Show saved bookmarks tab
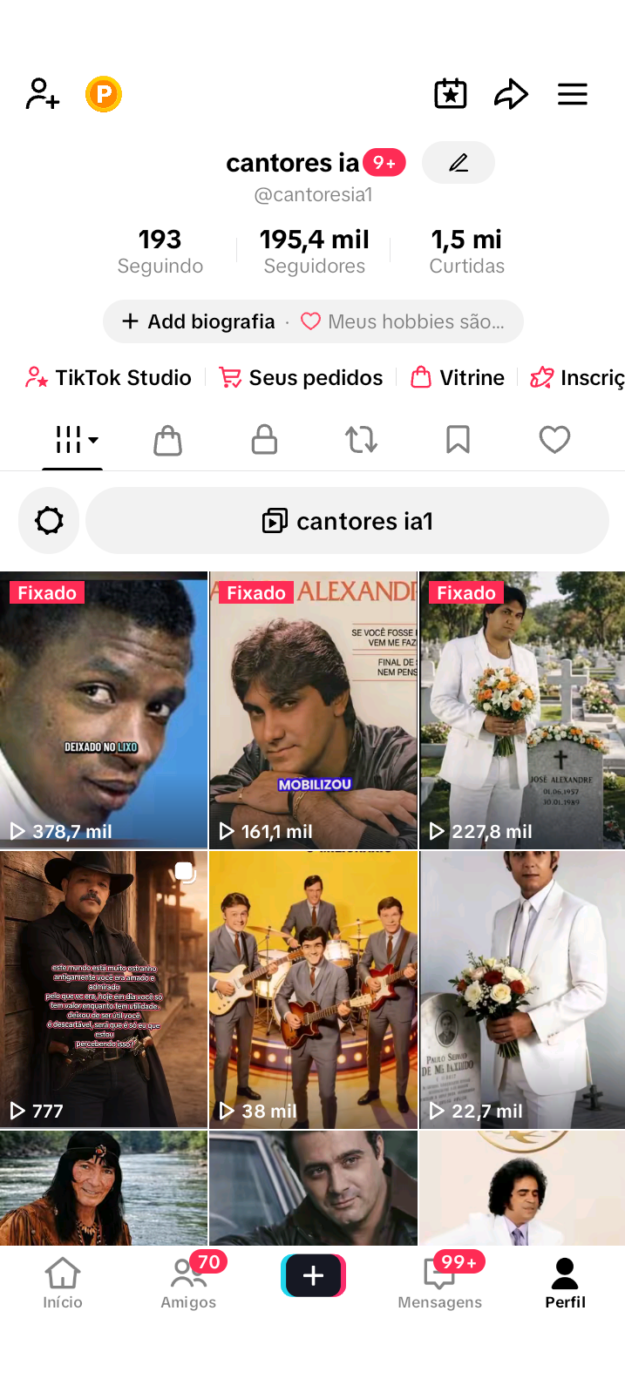Screen dimensions: 625x1392 458,440
